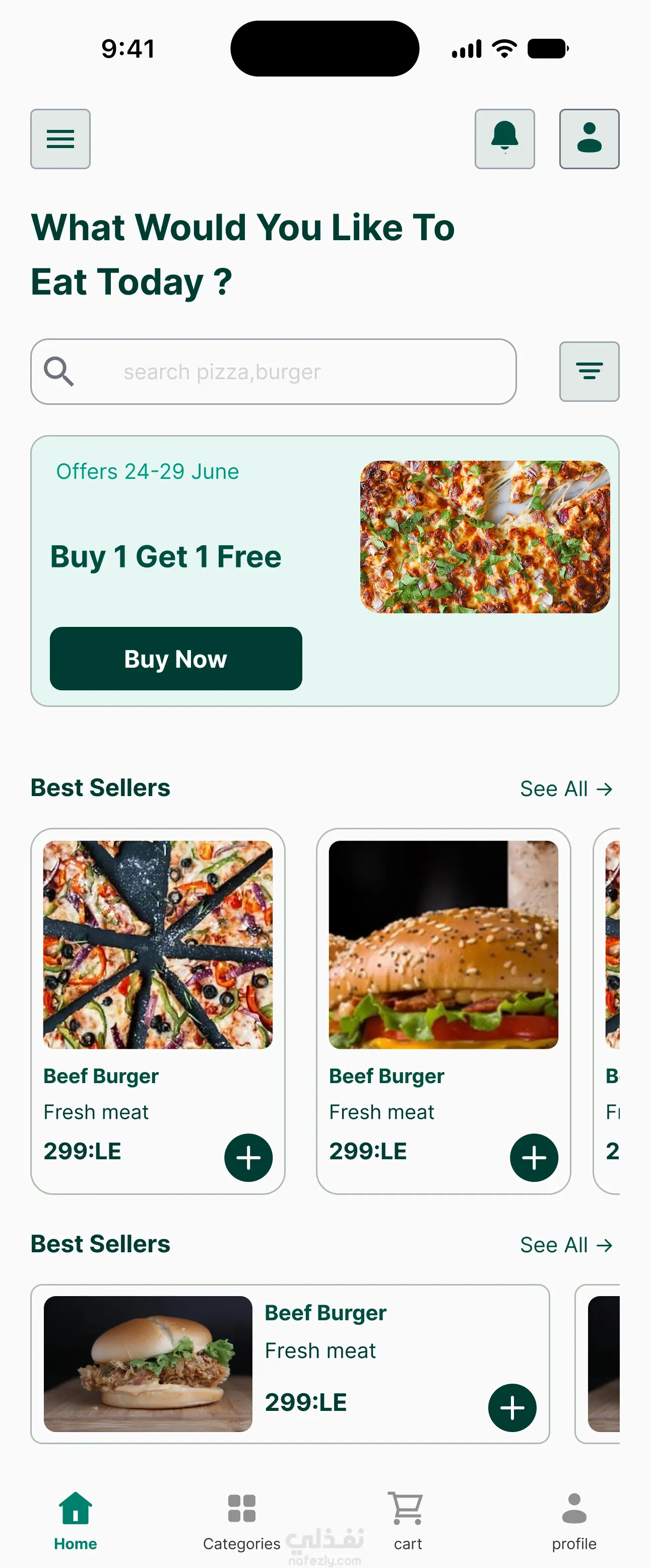See all in the second Best Sellers section
The image size is (650, 1568).
[x=566, y=1245]
